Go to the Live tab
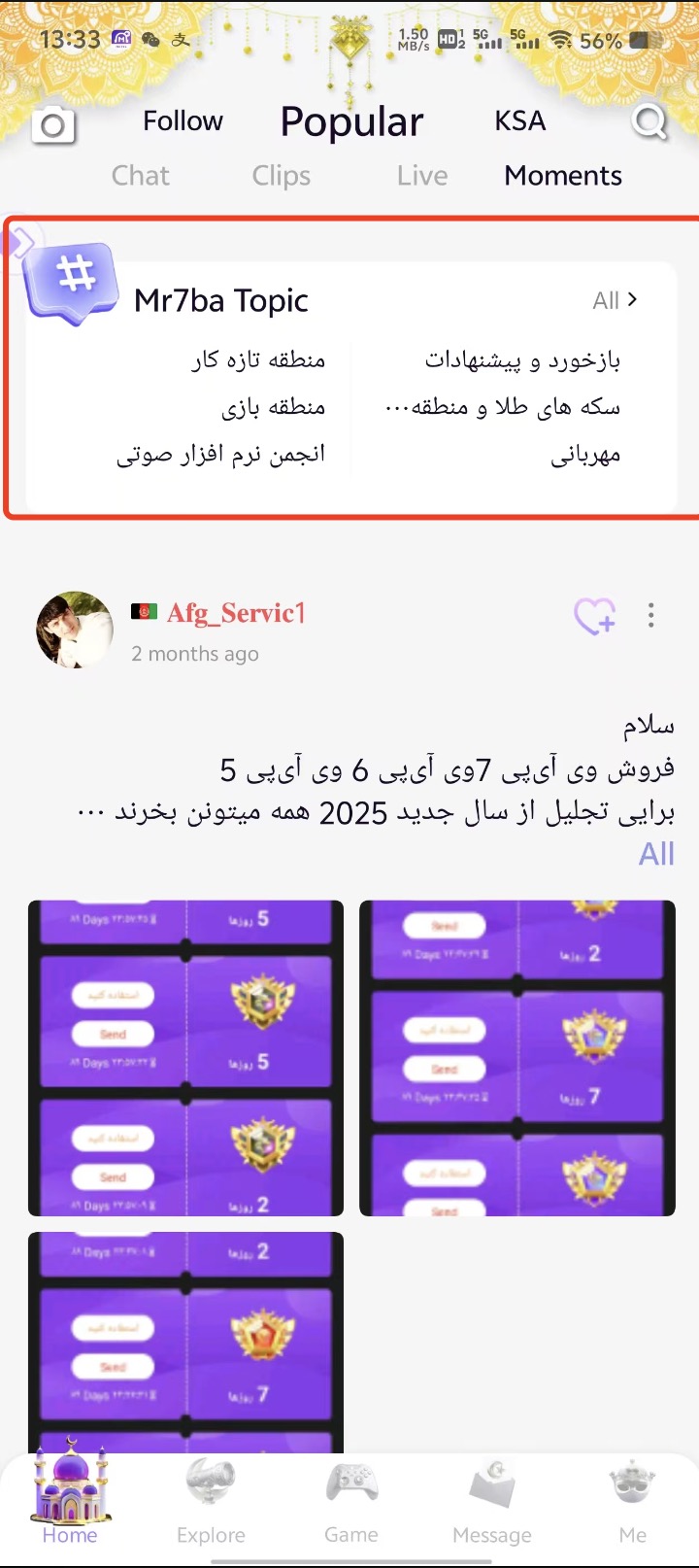The width and height of the screenshot is (699, 1568). click(x=422, y=176)
